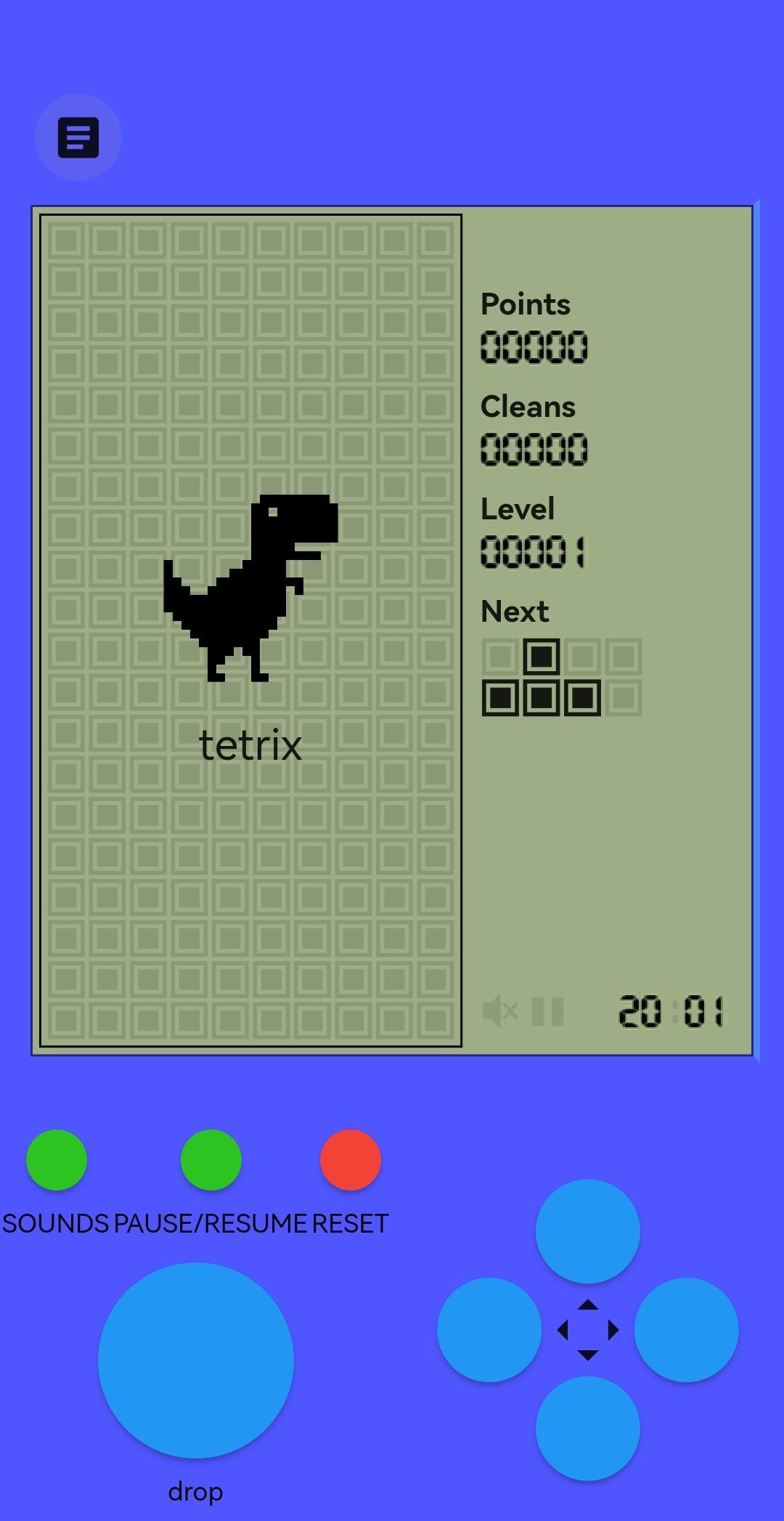Toggle game sounds with the SOUNDS button
784x1521 pixels.
[57, 1160]
